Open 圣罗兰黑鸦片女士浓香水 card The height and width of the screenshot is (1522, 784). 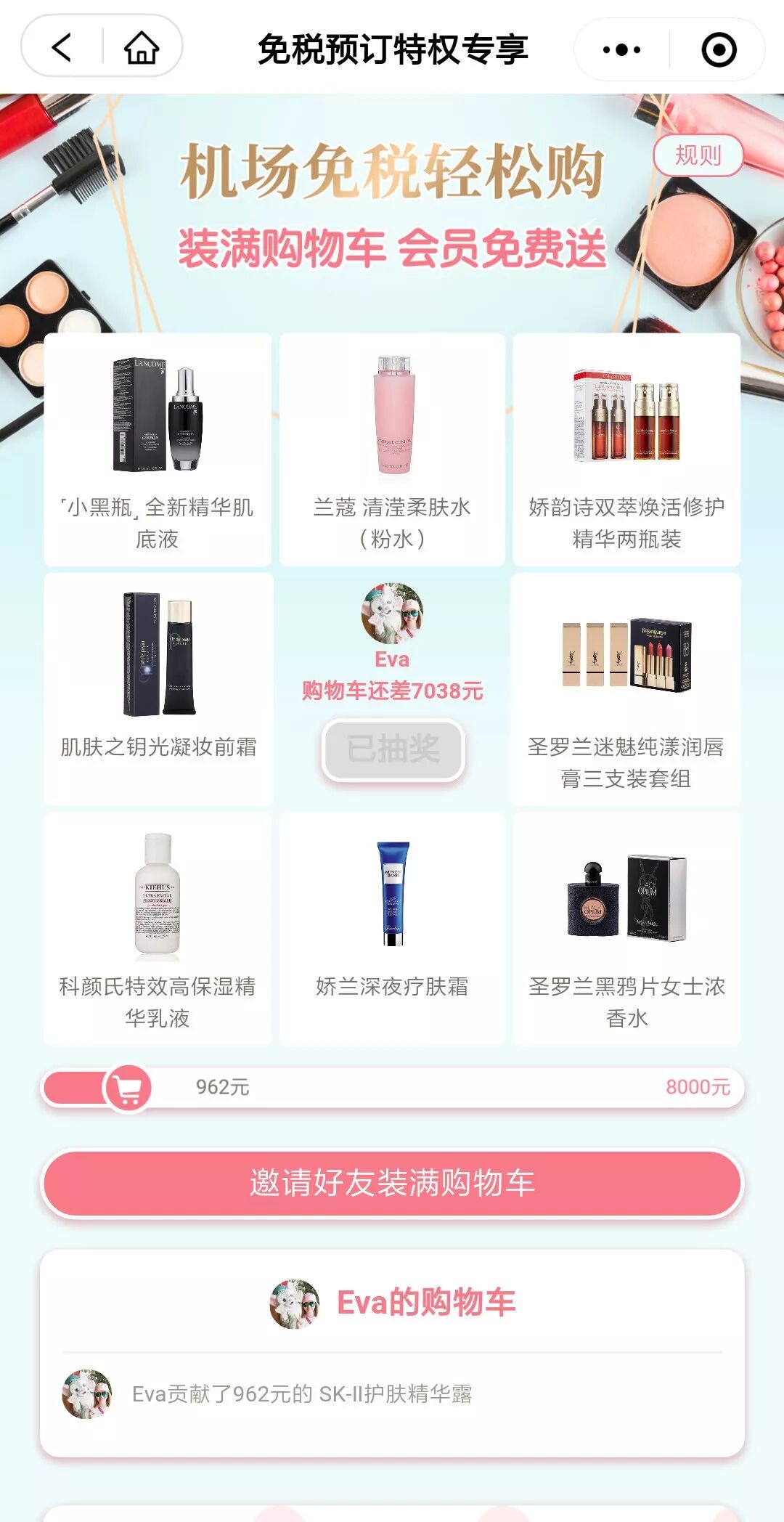(x=626, y=928)
